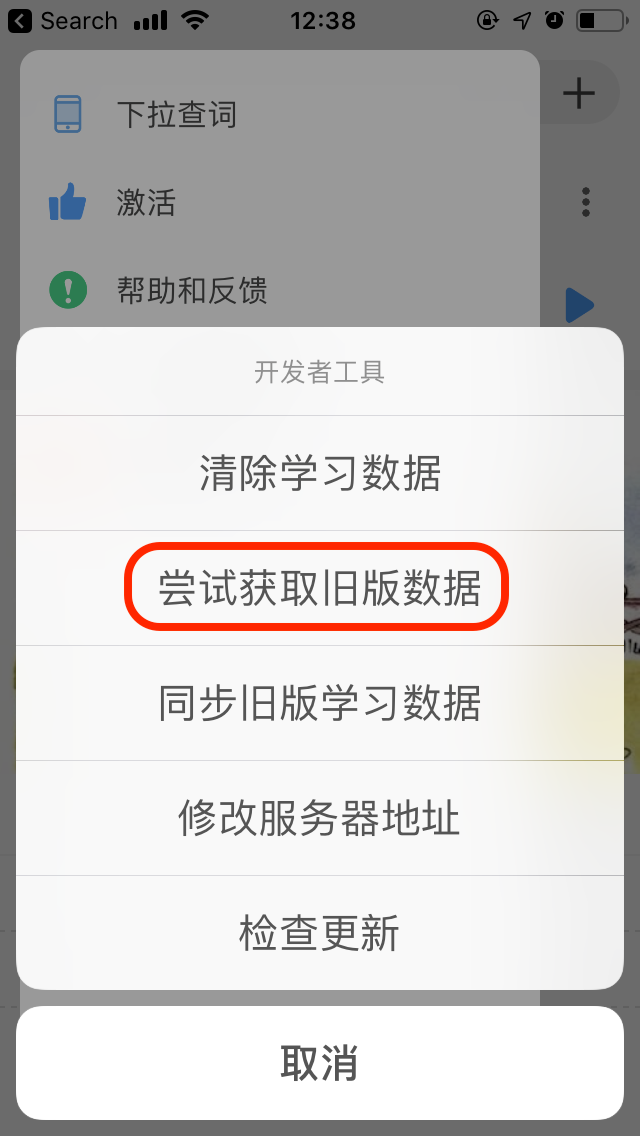
Task: Dismiss the sheet with 取消
Action: (x=320, y=1063)
